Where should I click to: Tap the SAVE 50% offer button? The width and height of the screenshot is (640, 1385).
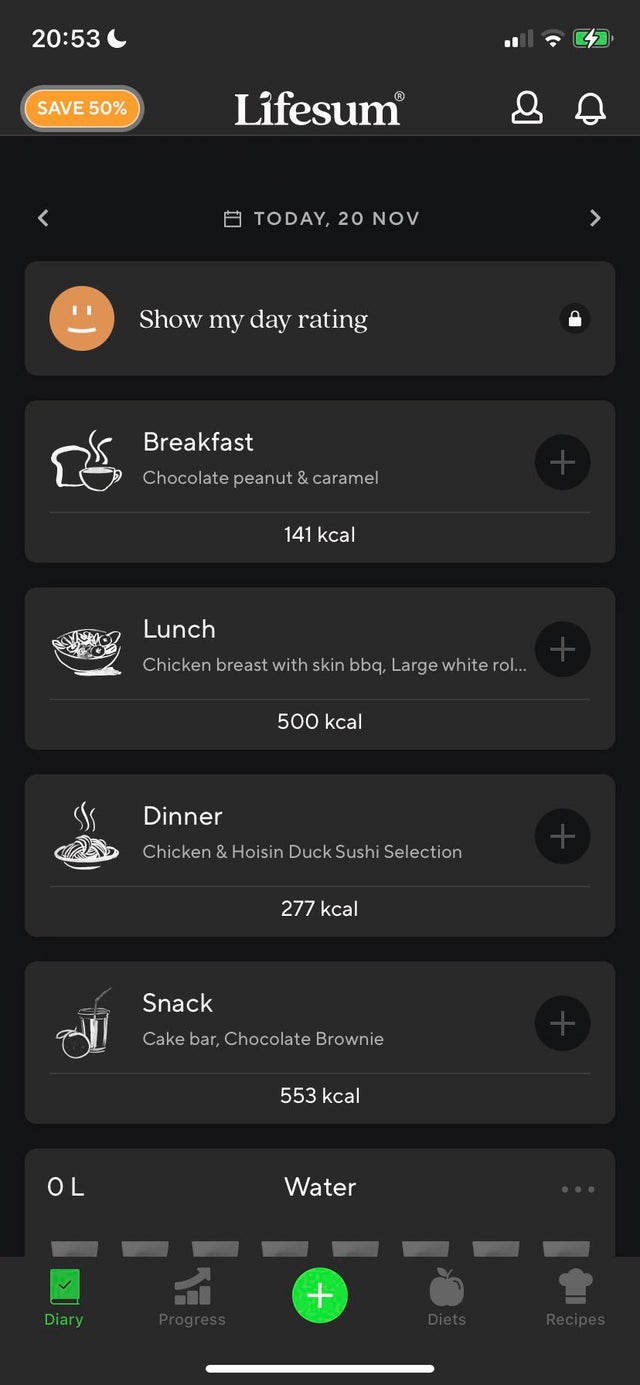(x=82, y=109)
